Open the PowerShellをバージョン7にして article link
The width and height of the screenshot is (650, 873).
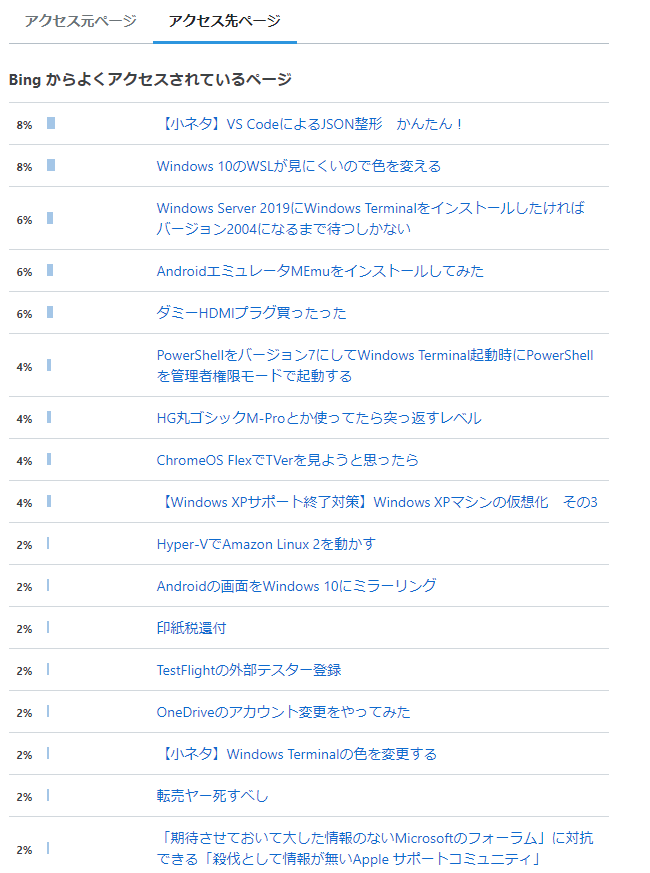pos(374,355)
